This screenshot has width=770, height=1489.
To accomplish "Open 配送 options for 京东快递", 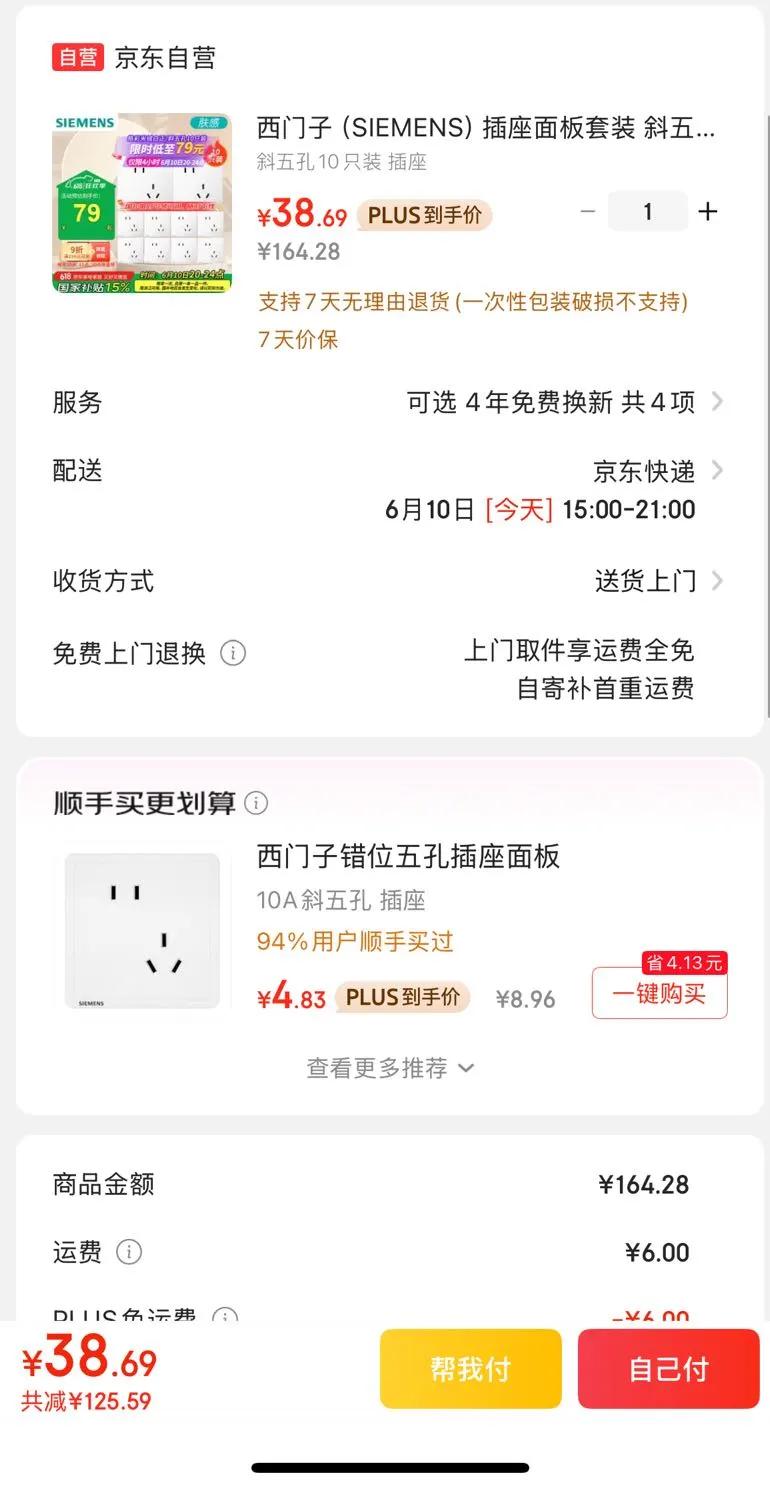I will click(x=388, y=488).
